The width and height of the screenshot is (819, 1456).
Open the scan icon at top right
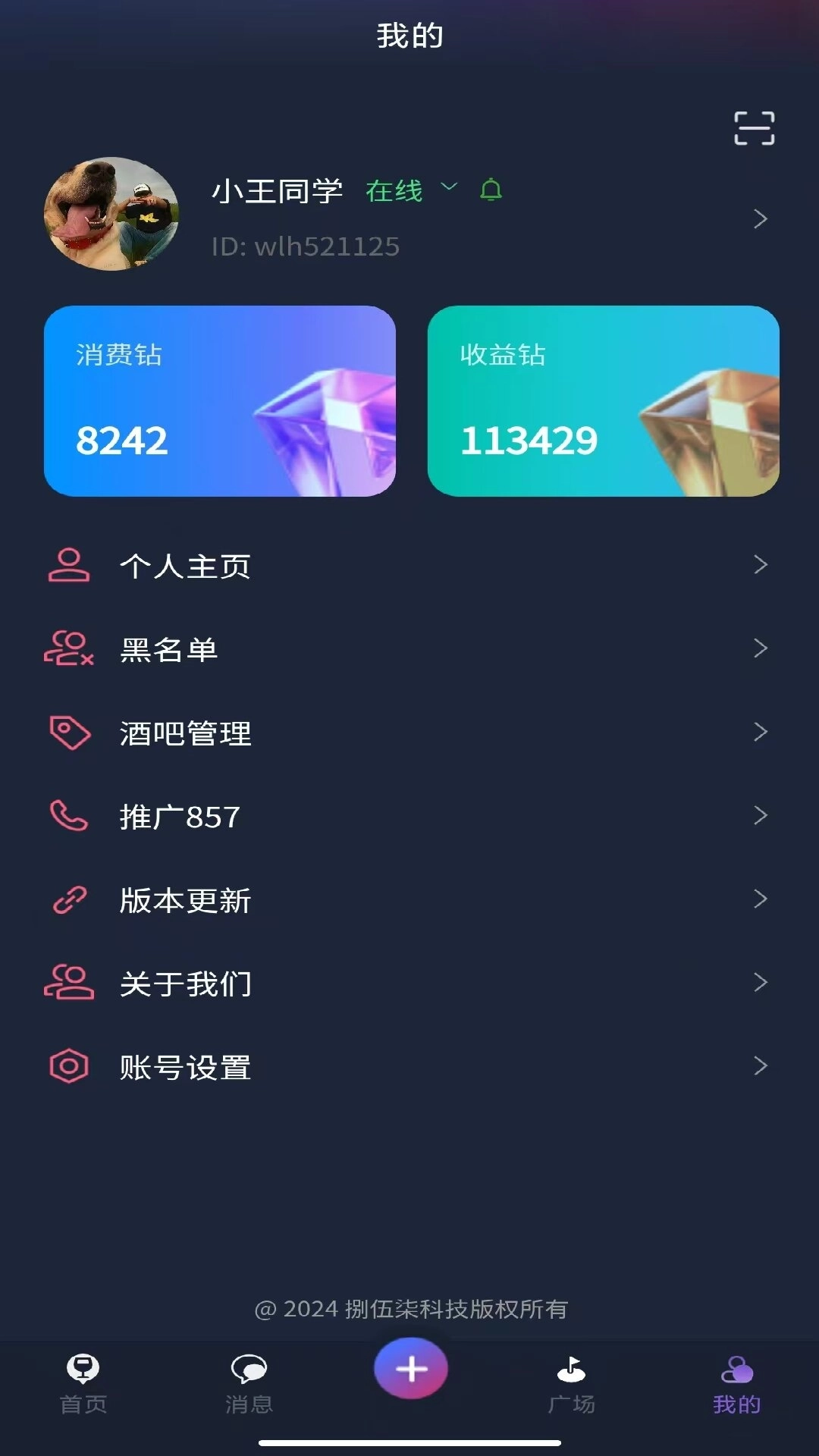point(755,129)
